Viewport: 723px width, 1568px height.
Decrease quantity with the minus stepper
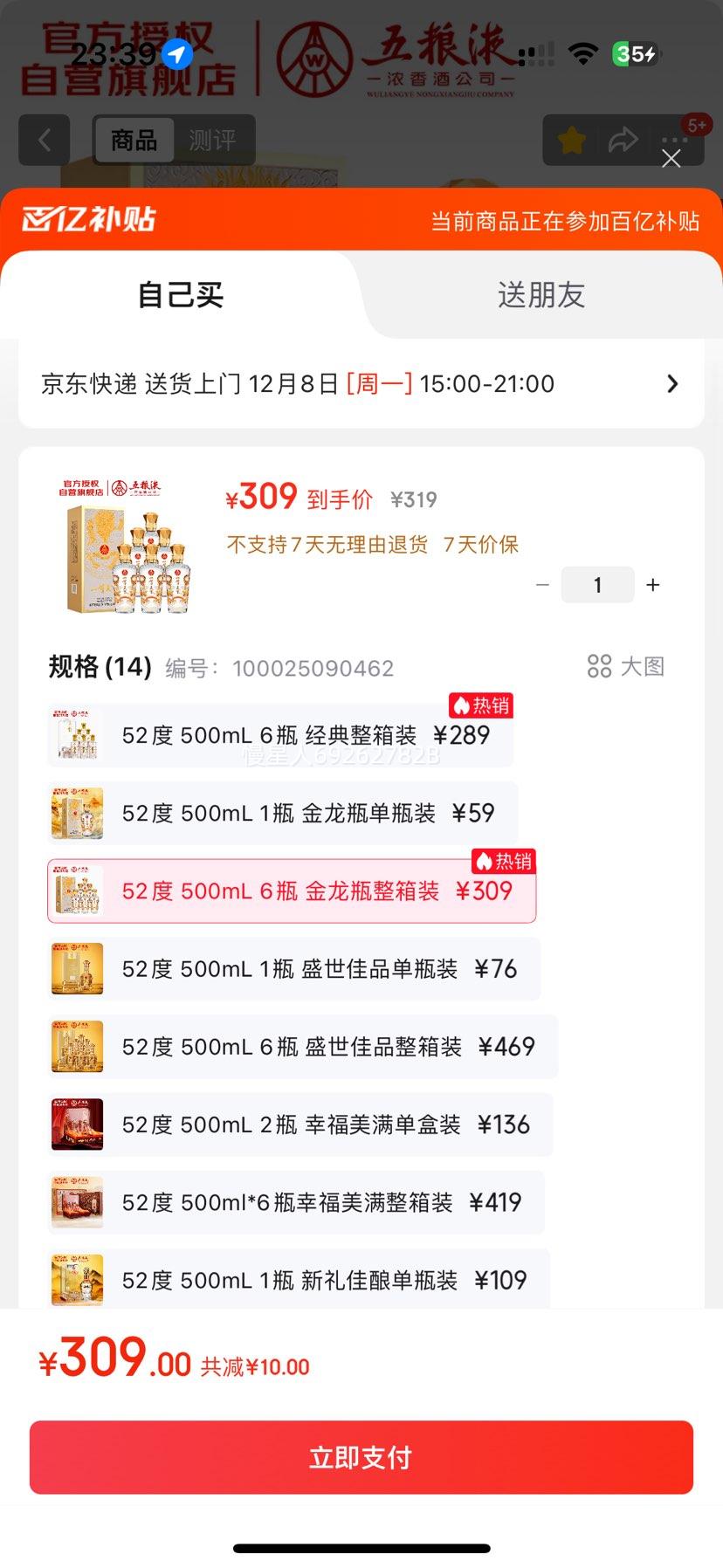(542, 584)
